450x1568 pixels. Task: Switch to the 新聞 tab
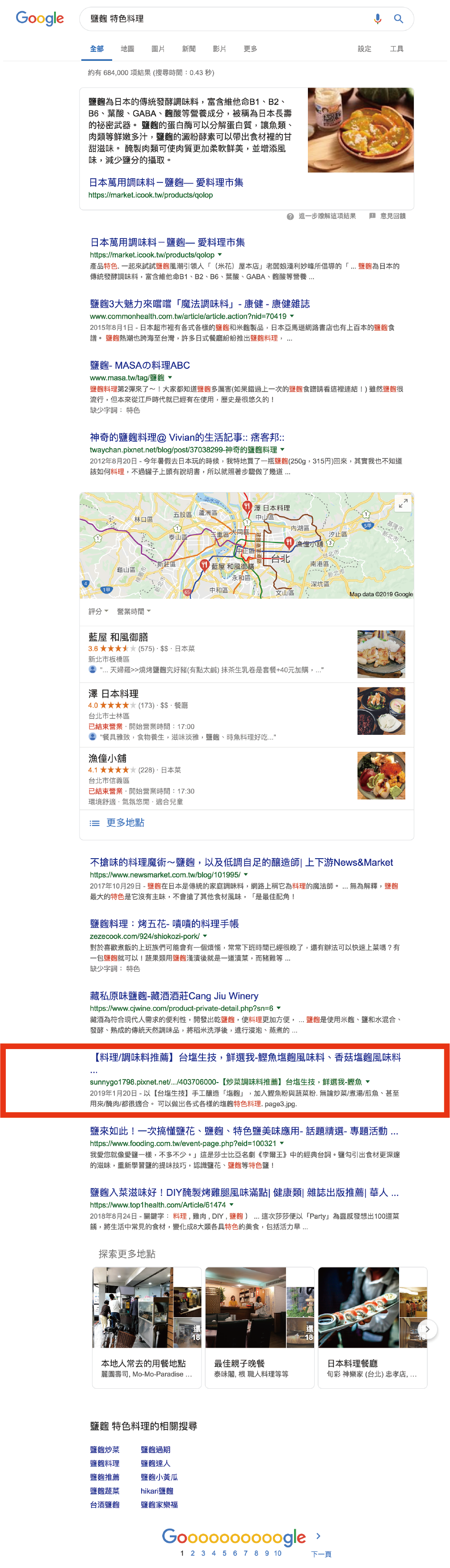coord(189,49)
